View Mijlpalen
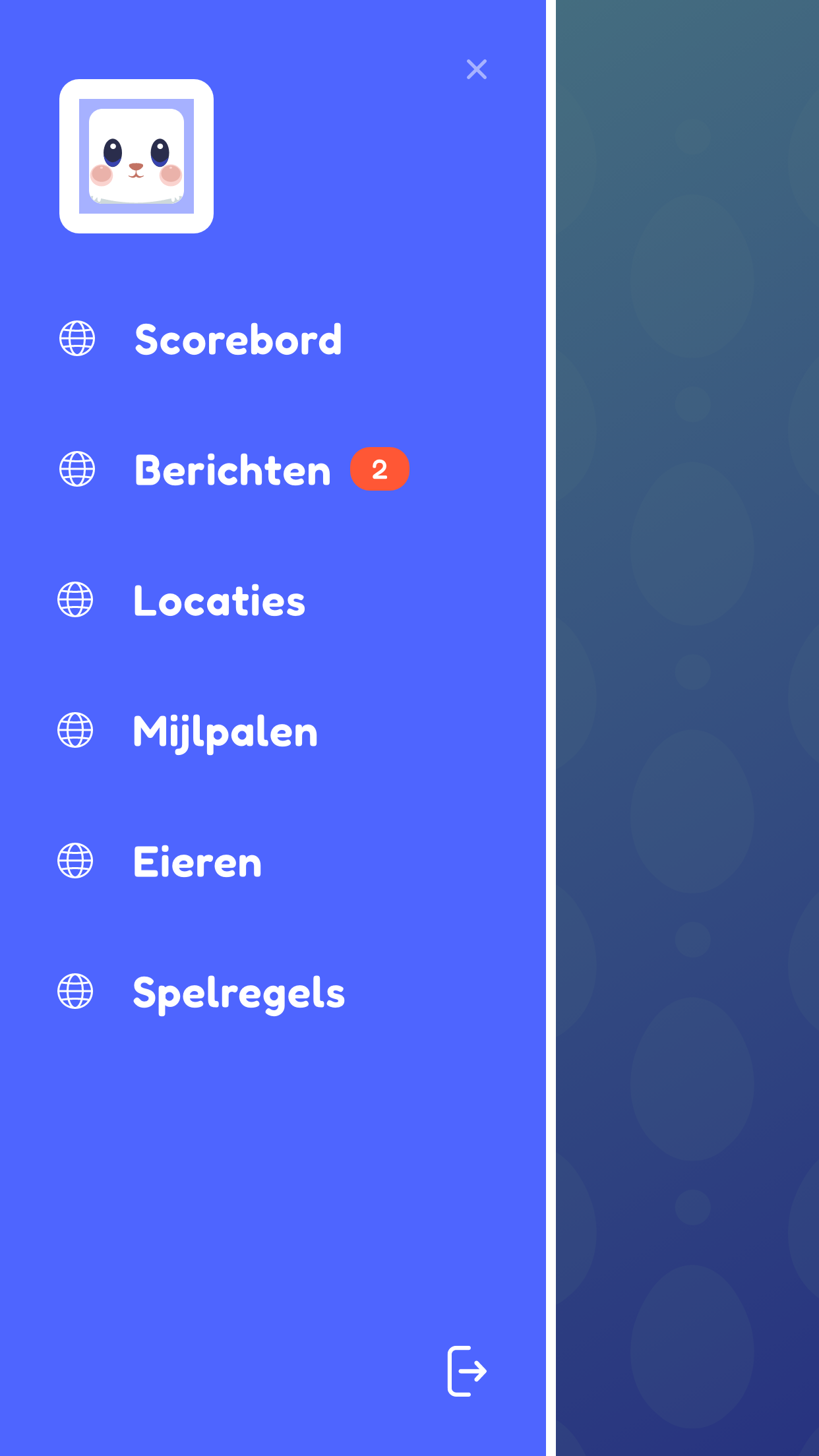Viewport: 819px width, 1456px height. click(x=225, y=731)
